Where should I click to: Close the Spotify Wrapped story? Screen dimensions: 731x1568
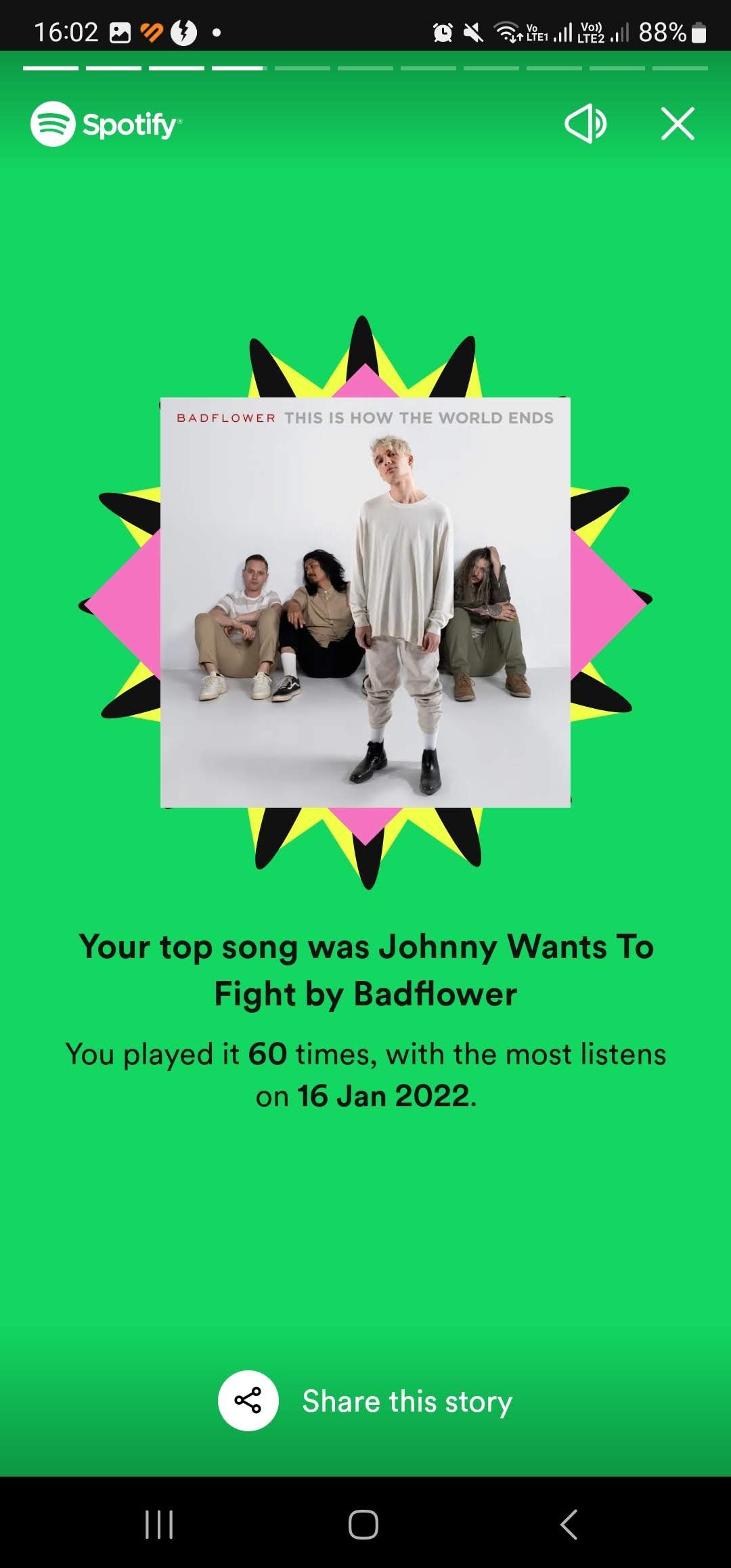[678, 124]
